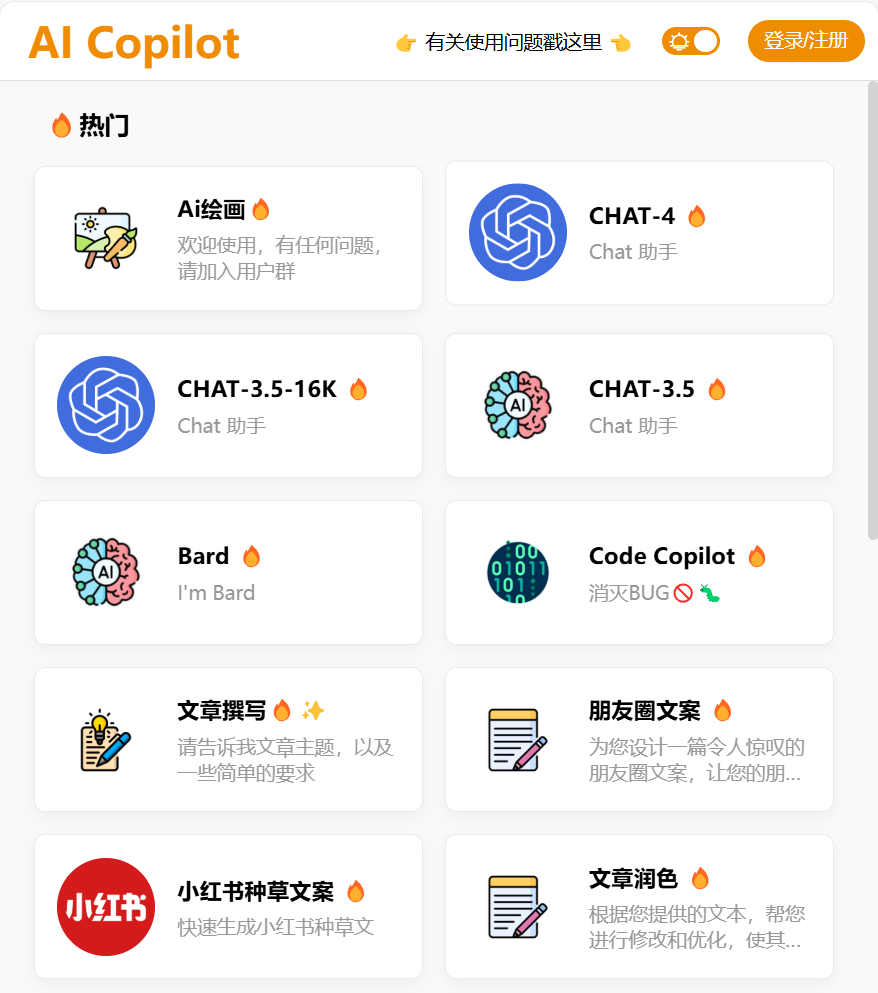Viewport: 878px width, 993px height.
Task: Click the 朋友圈文案 notepad icon
Action: pos(518,739)
